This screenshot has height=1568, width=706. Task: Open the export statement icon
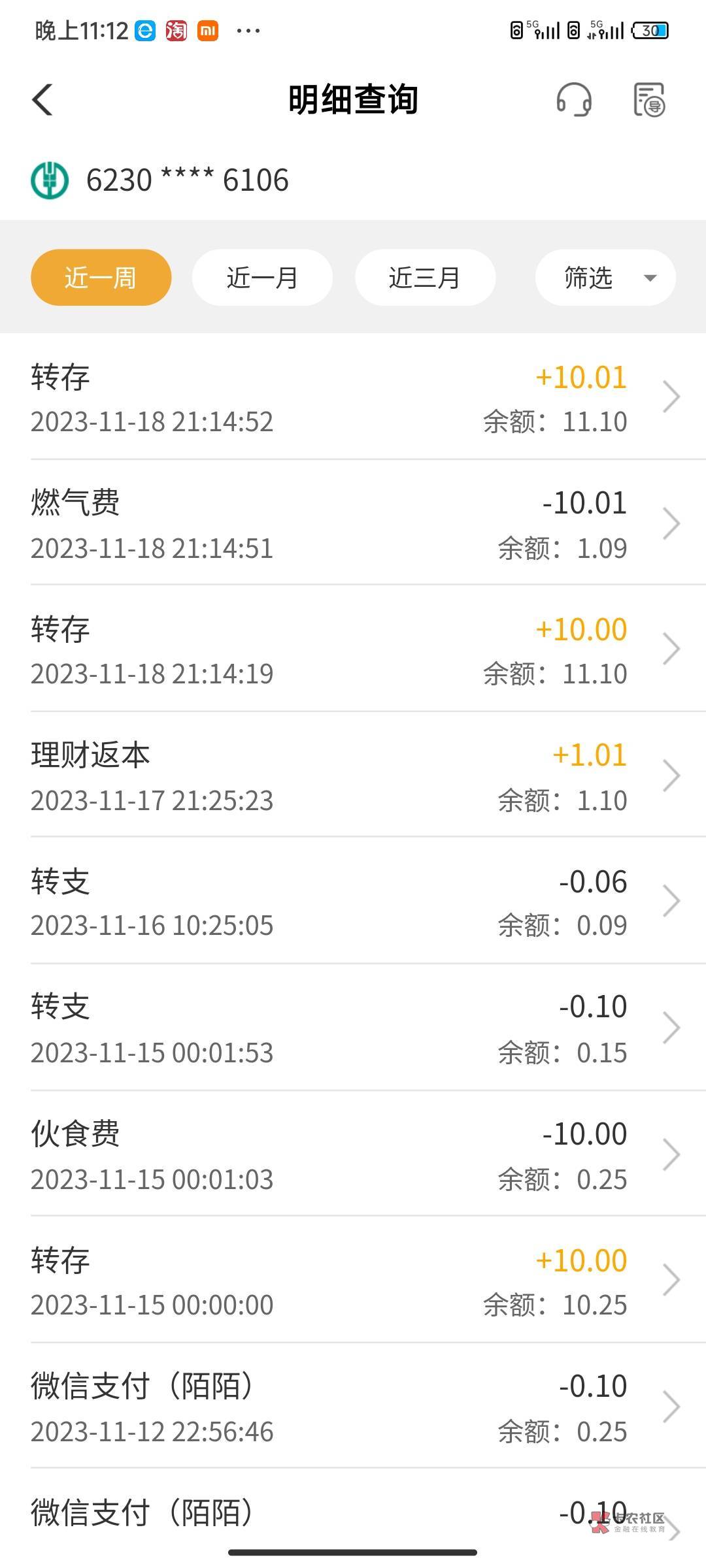[x=648, y=100]
